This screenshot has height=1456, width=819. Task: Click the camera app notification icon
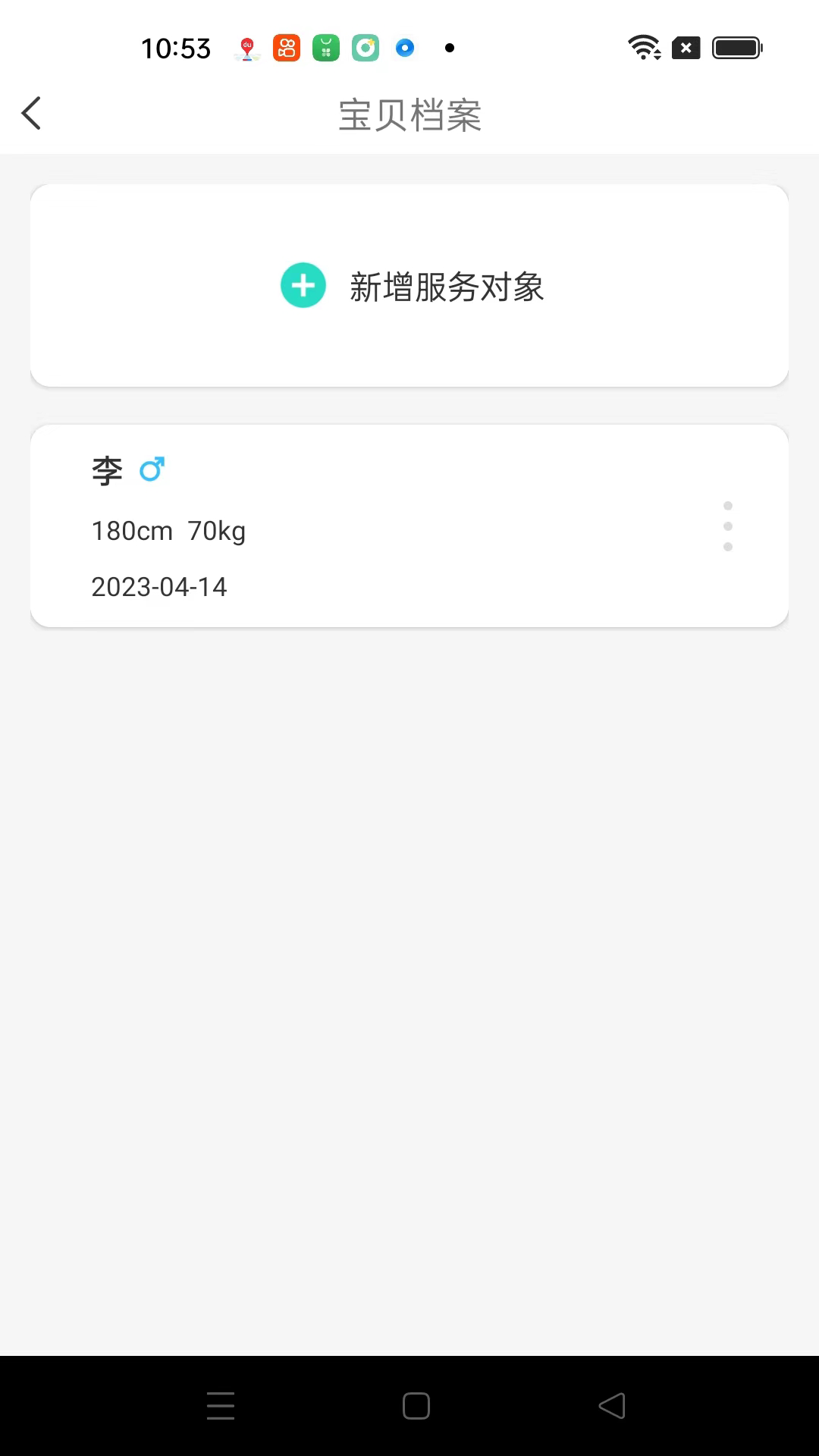tap(365, 48)
